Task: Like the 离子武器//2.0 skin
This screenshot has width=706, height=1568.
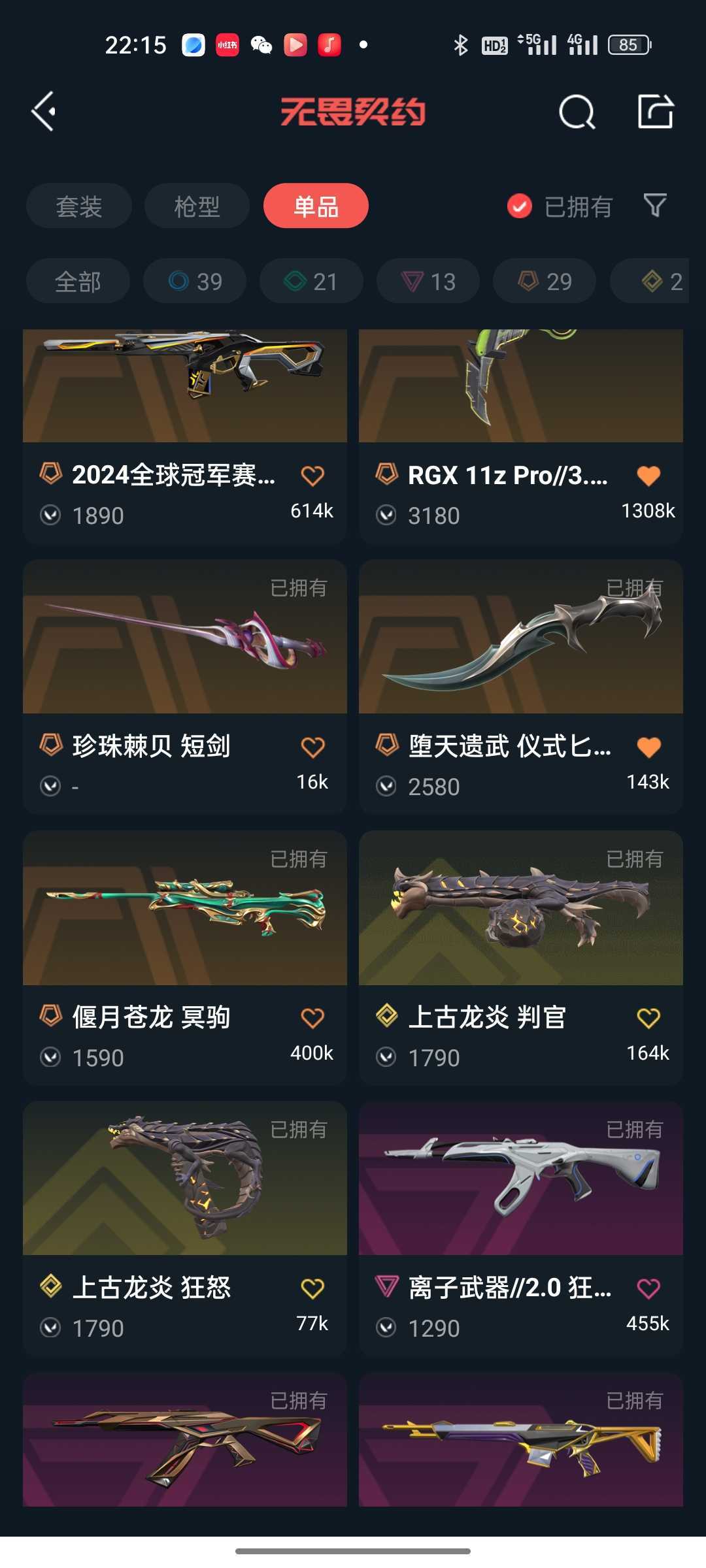Action: (x=648, y=1288)
